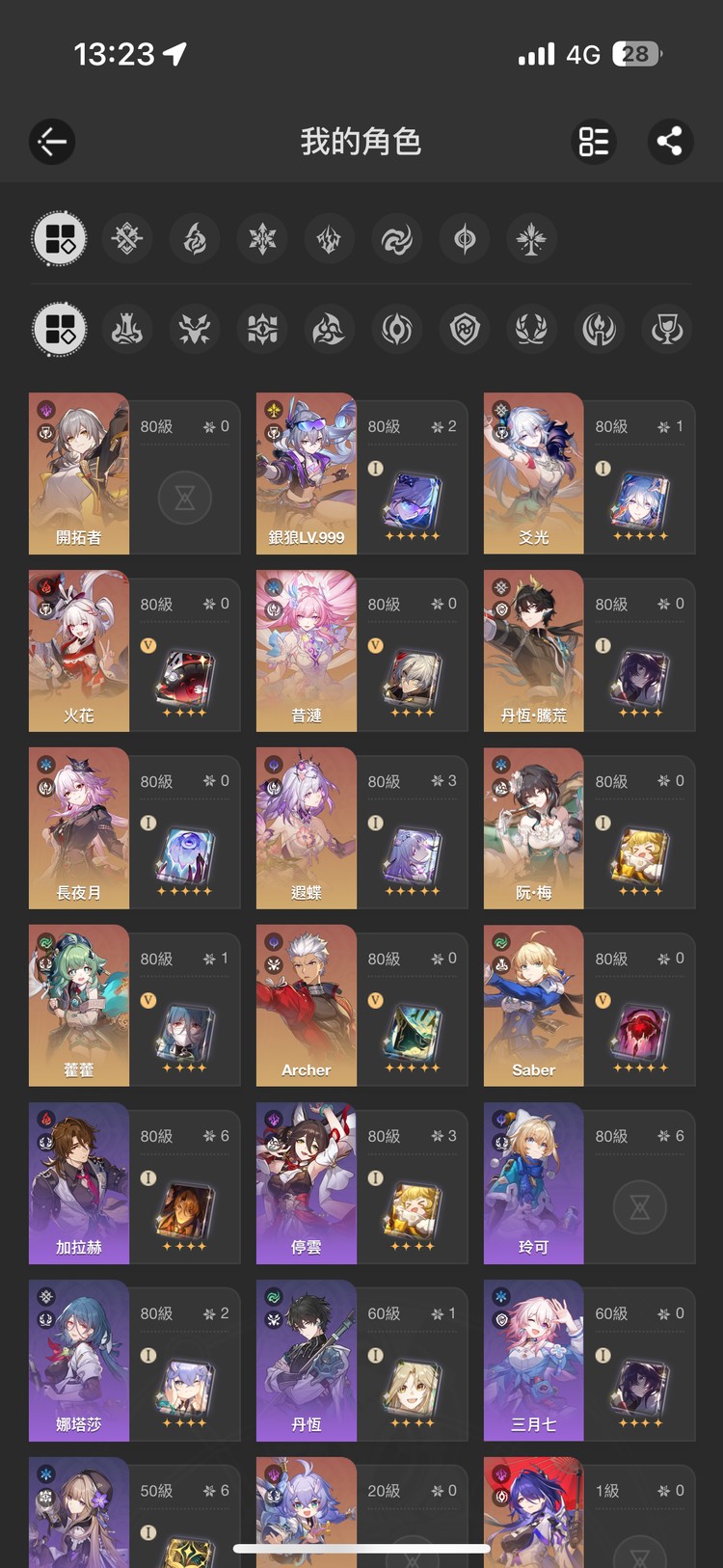Viewport: 723px width, 1568px height.
Task: Open the 長夜月 character card
Action: (x=135, y=828)
